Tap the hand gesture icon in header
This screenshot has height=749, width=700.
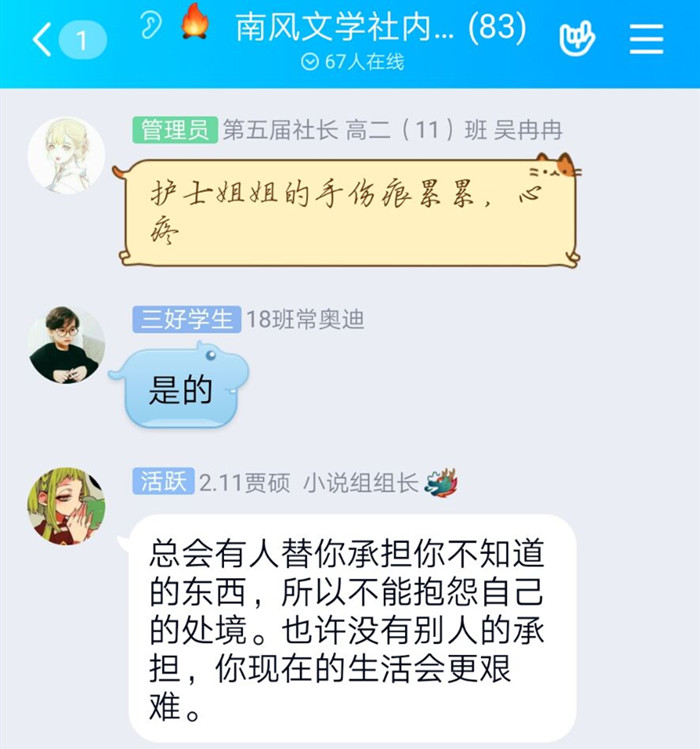576,39
